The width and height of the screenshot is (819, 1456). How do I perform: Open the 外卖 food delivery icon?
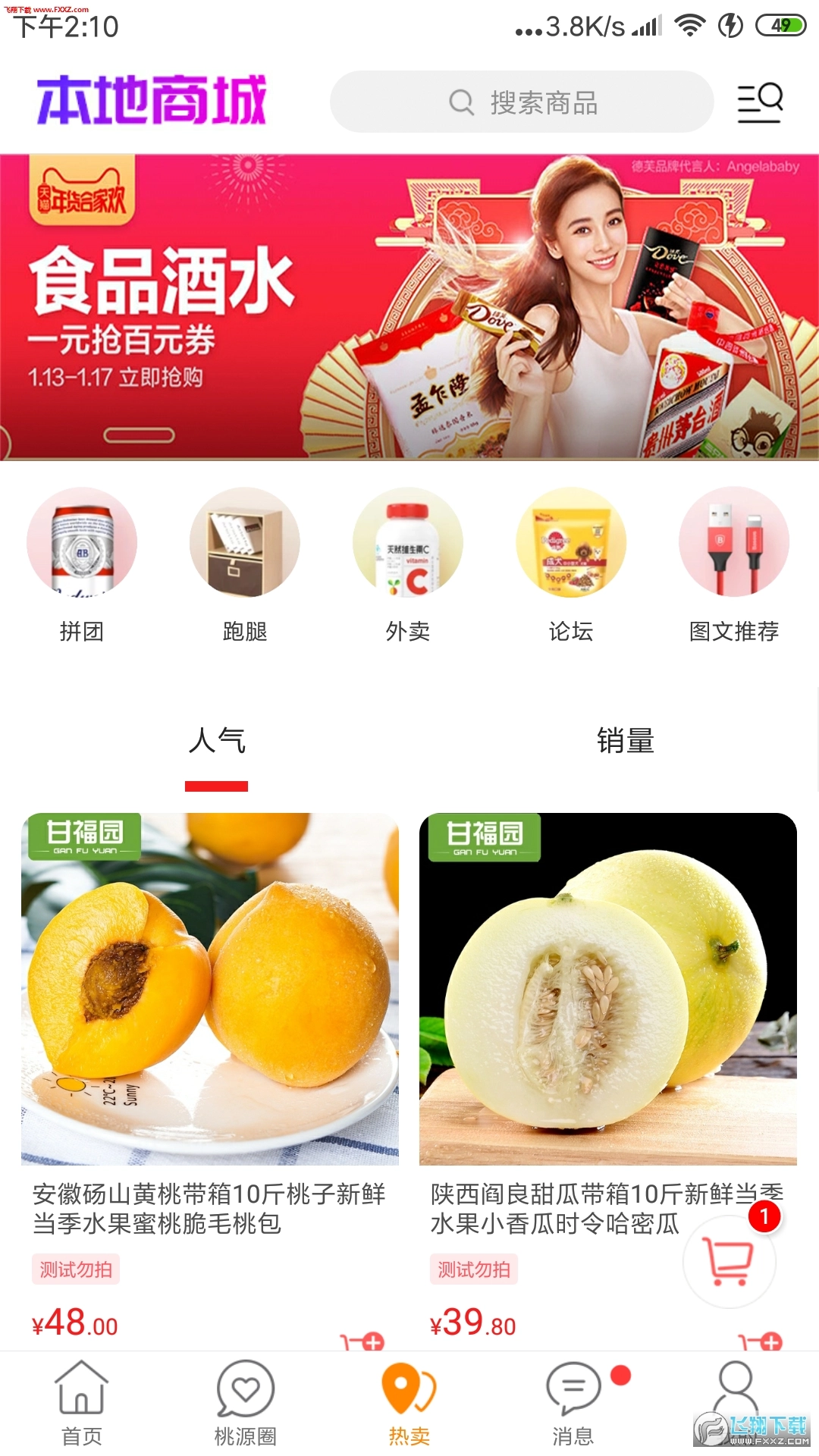408,541
